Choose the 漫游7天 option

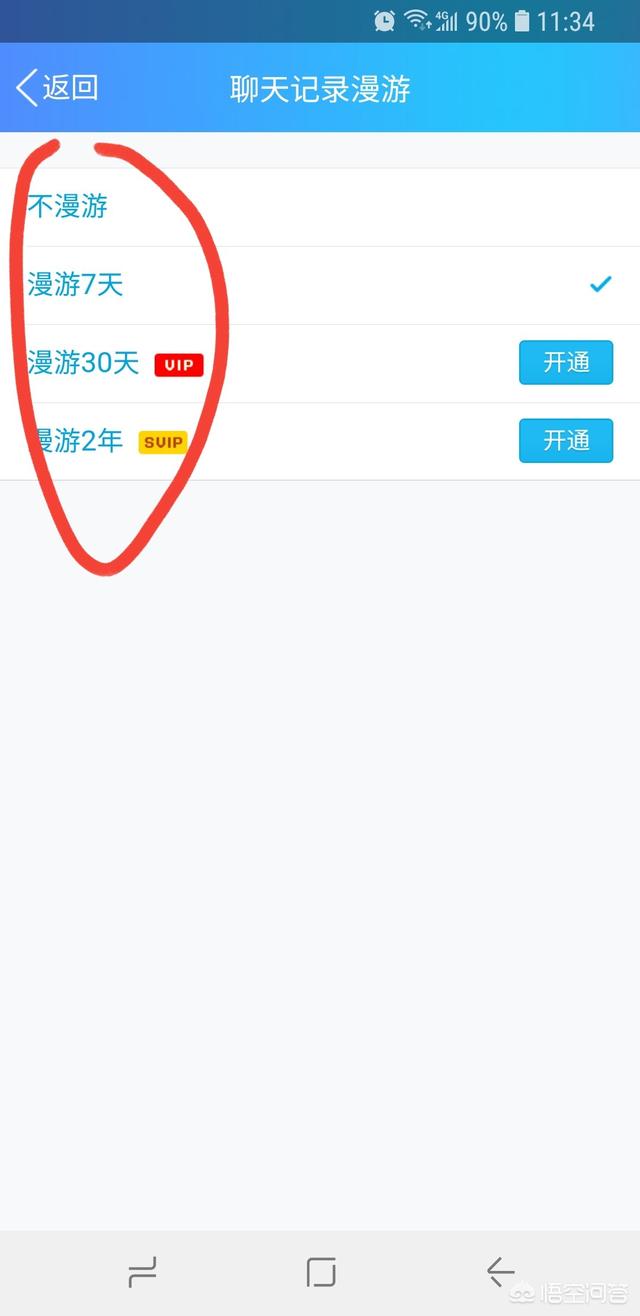coord(76,285)
